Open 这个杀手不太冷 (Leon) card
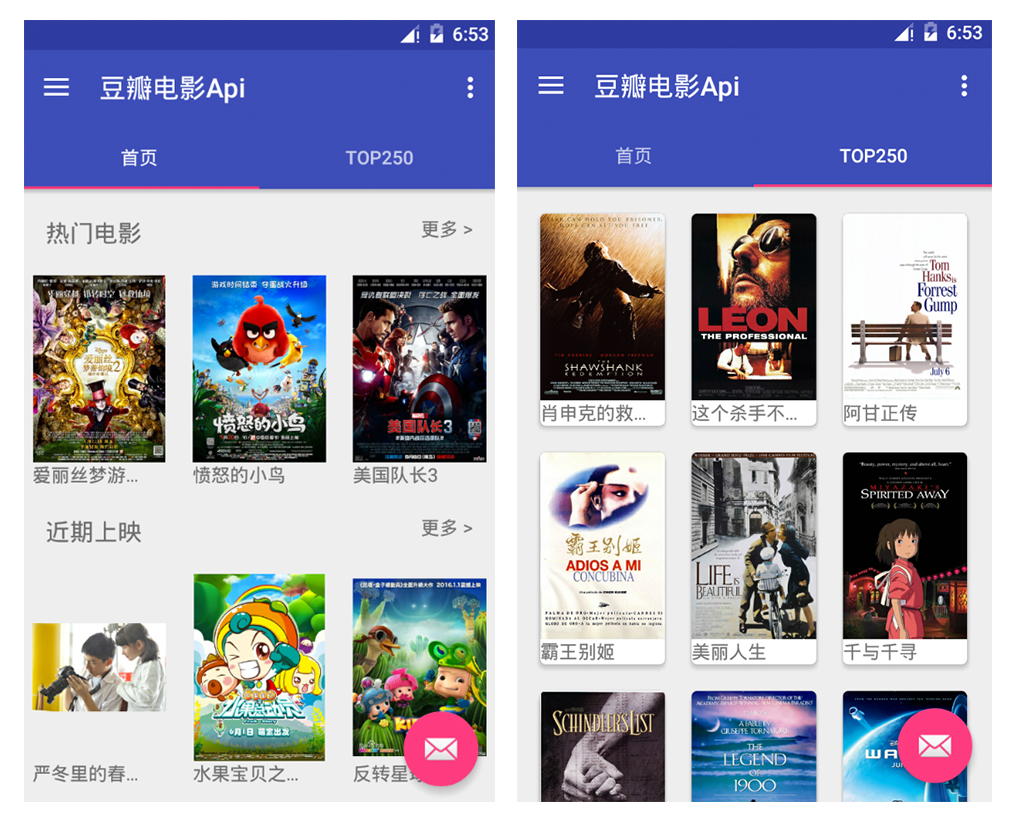This screenshot has width=1017, height=834. point(753,308)
